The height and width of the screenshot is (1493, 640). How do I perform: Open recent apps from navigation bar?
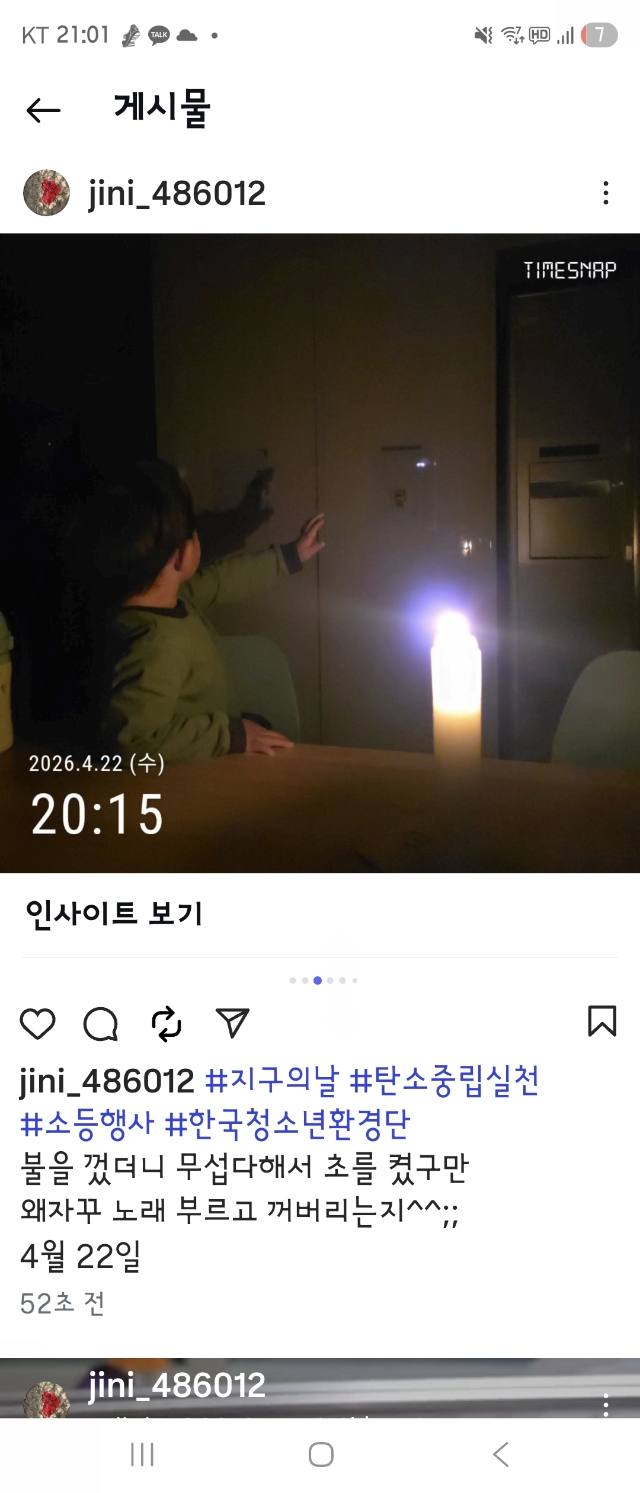142,1455
